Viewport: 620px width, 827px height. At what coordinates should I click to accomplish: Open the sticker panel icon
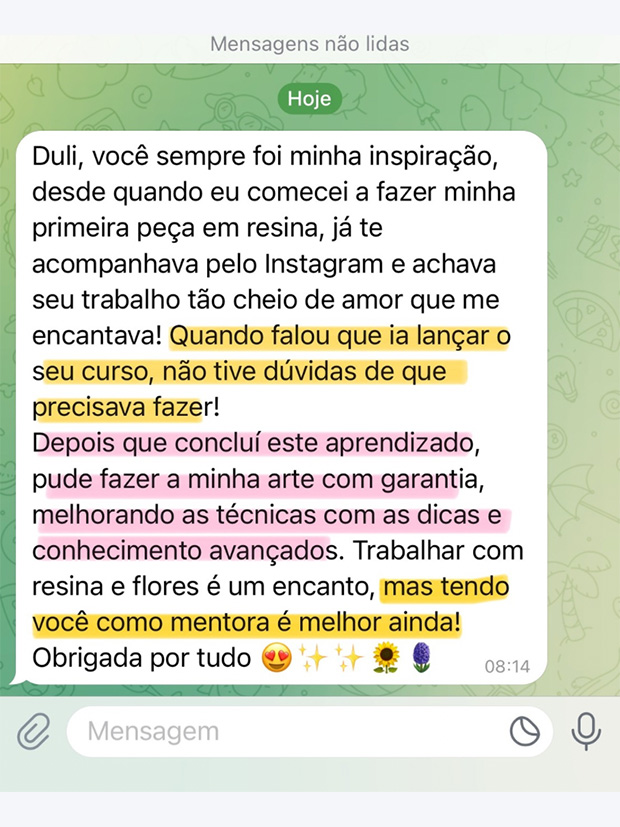tap(524, 733)
